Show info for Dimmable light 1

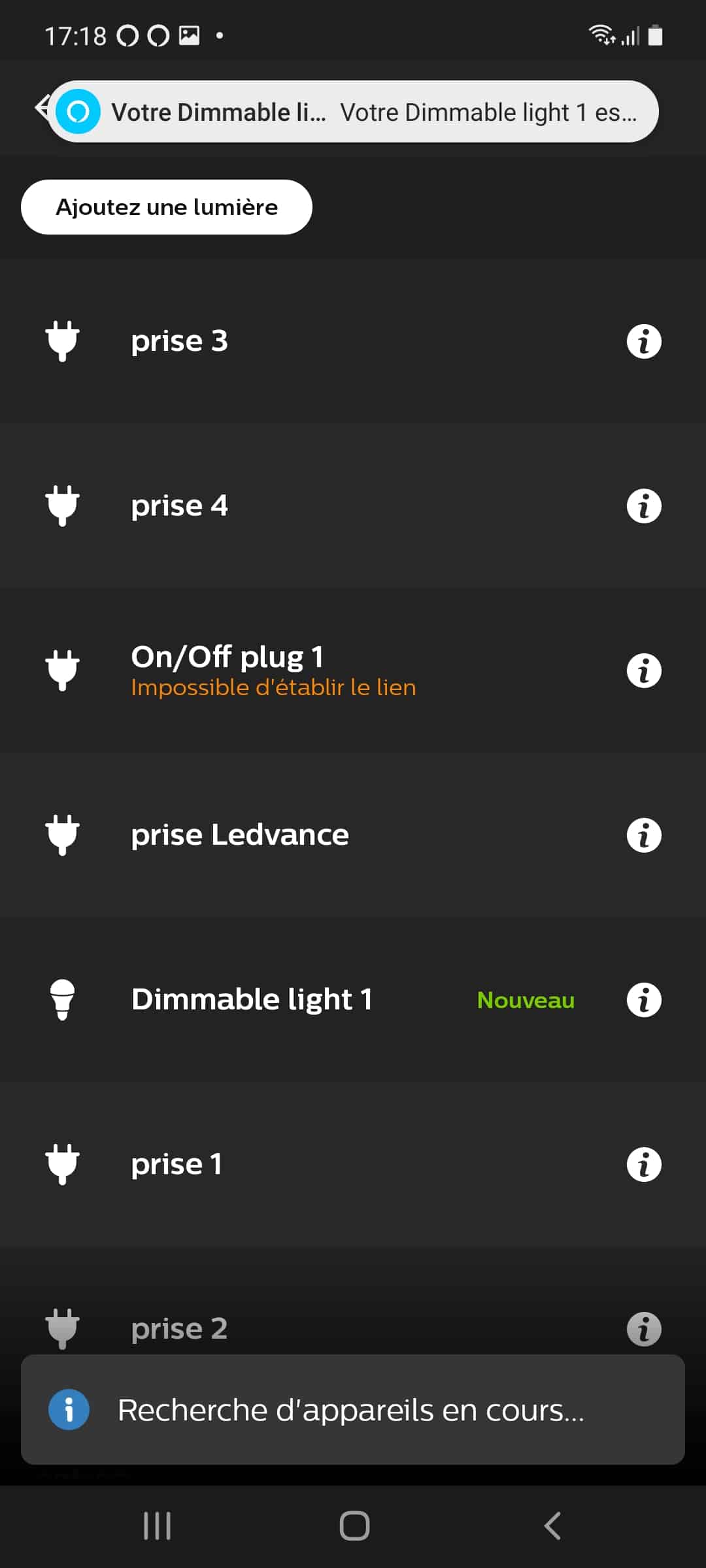[644, 1000]
